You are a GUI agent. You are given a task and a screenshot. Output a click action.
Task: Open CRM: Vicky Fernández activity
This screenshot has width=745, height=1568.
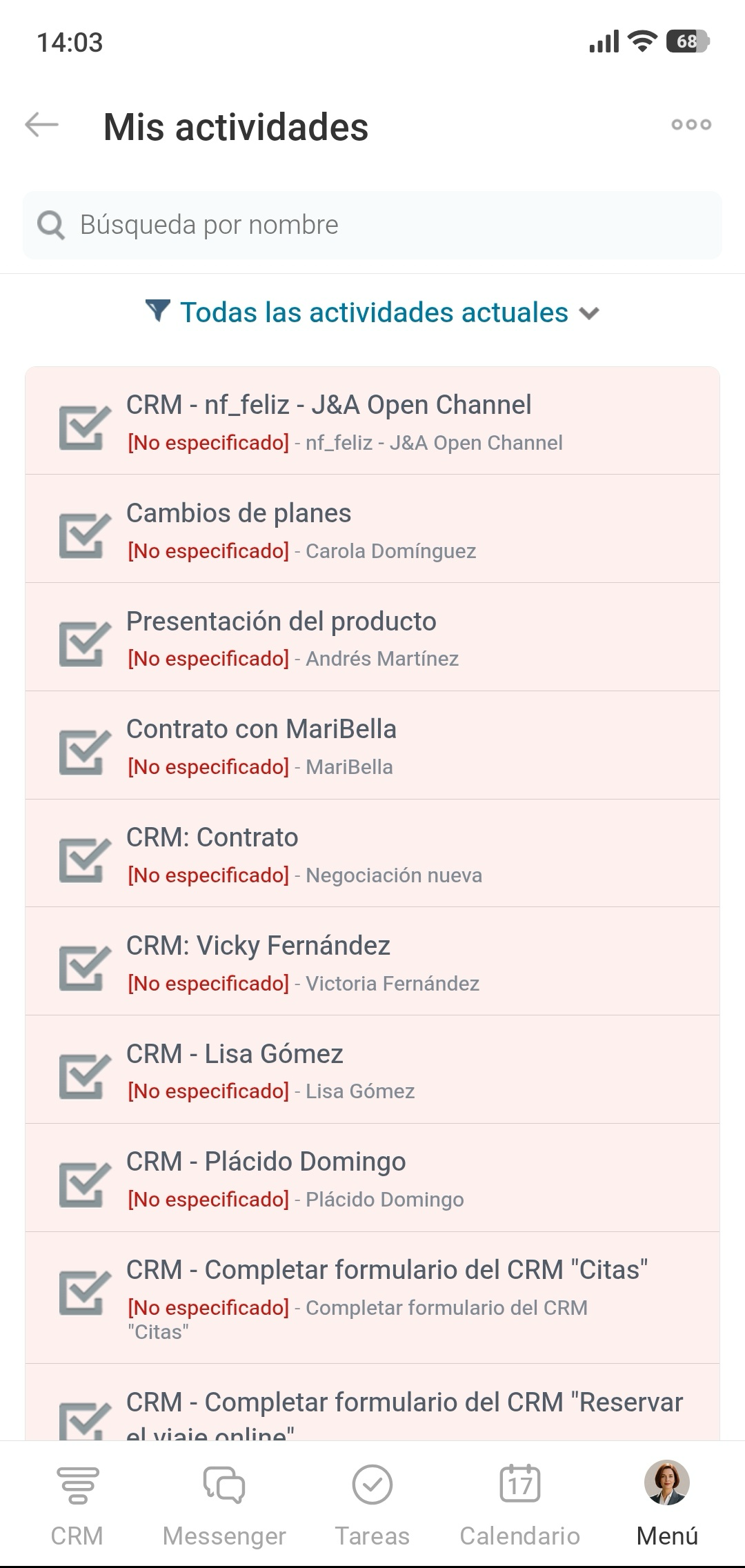coord(372,962)
